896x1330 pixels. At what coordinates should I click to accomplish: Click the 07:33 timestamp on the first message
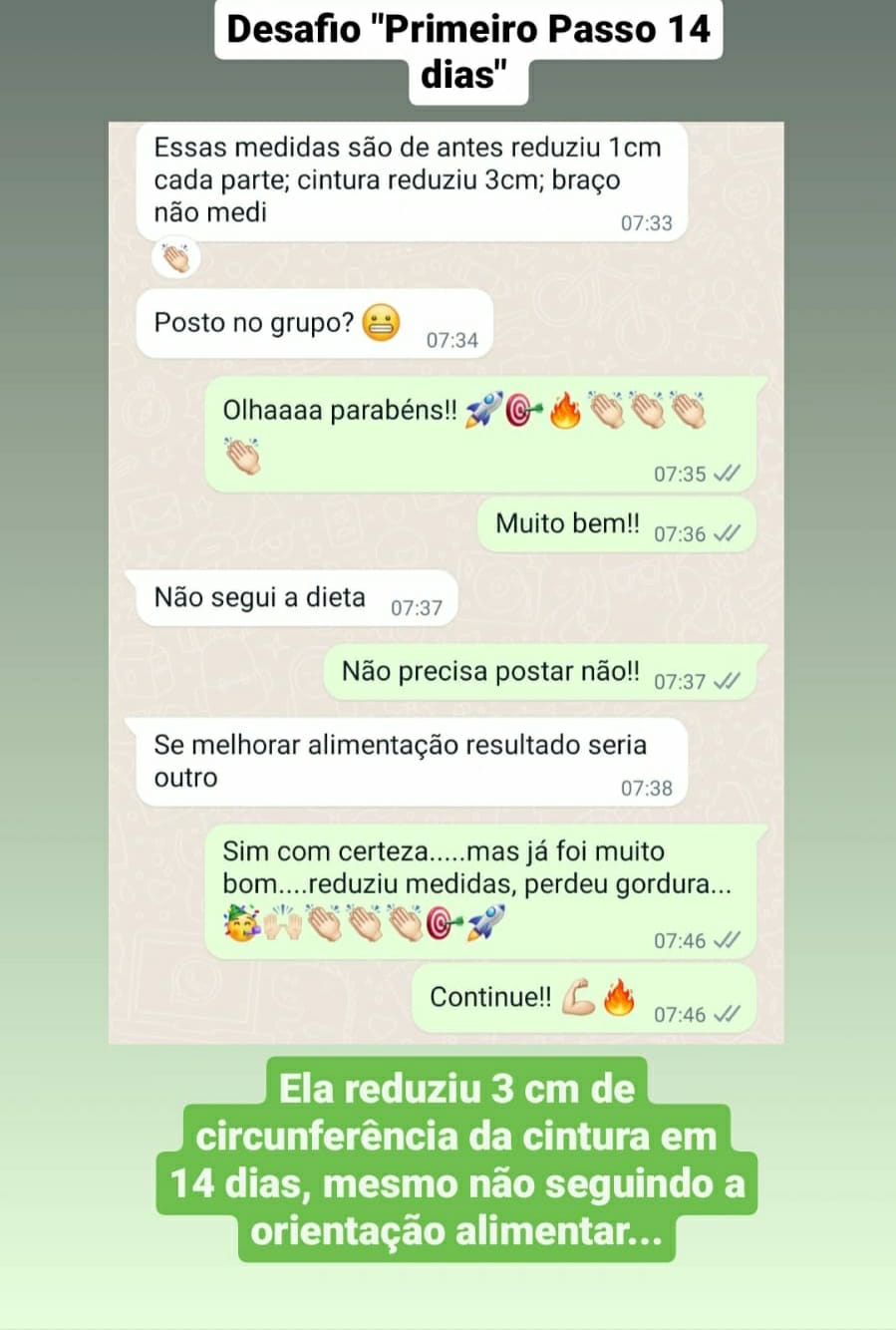[648, 223]
